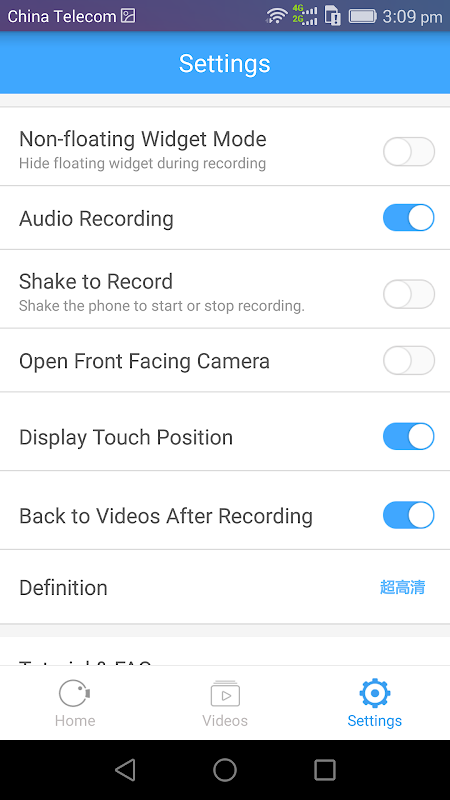The height and width of the screenshot is (800, 450).
Task: Turn off Back to Videos After Recording
Action: [x=409, y=515]
